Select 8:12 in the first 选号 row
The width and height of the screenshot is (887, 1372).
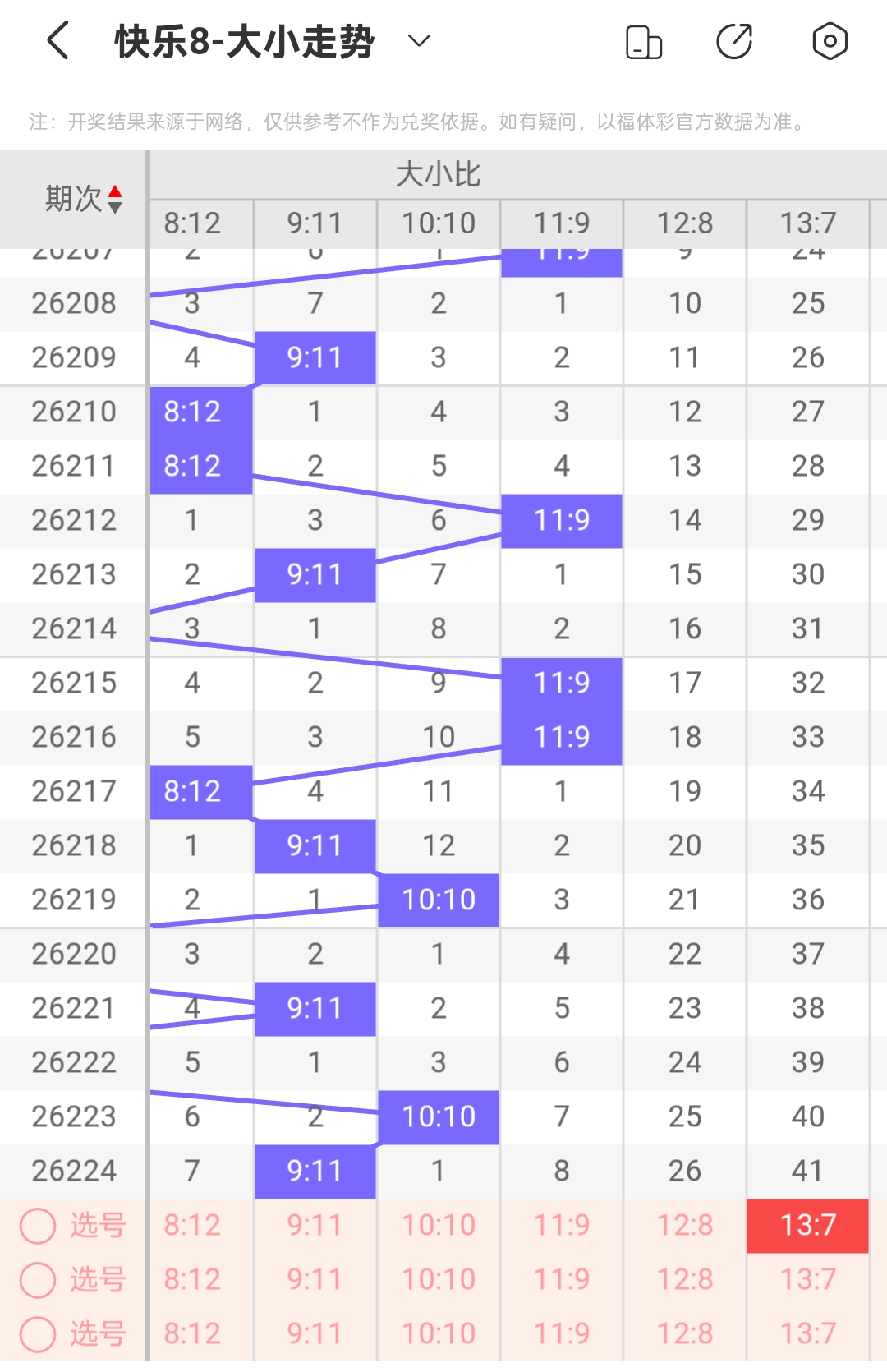pos(192,1225)
